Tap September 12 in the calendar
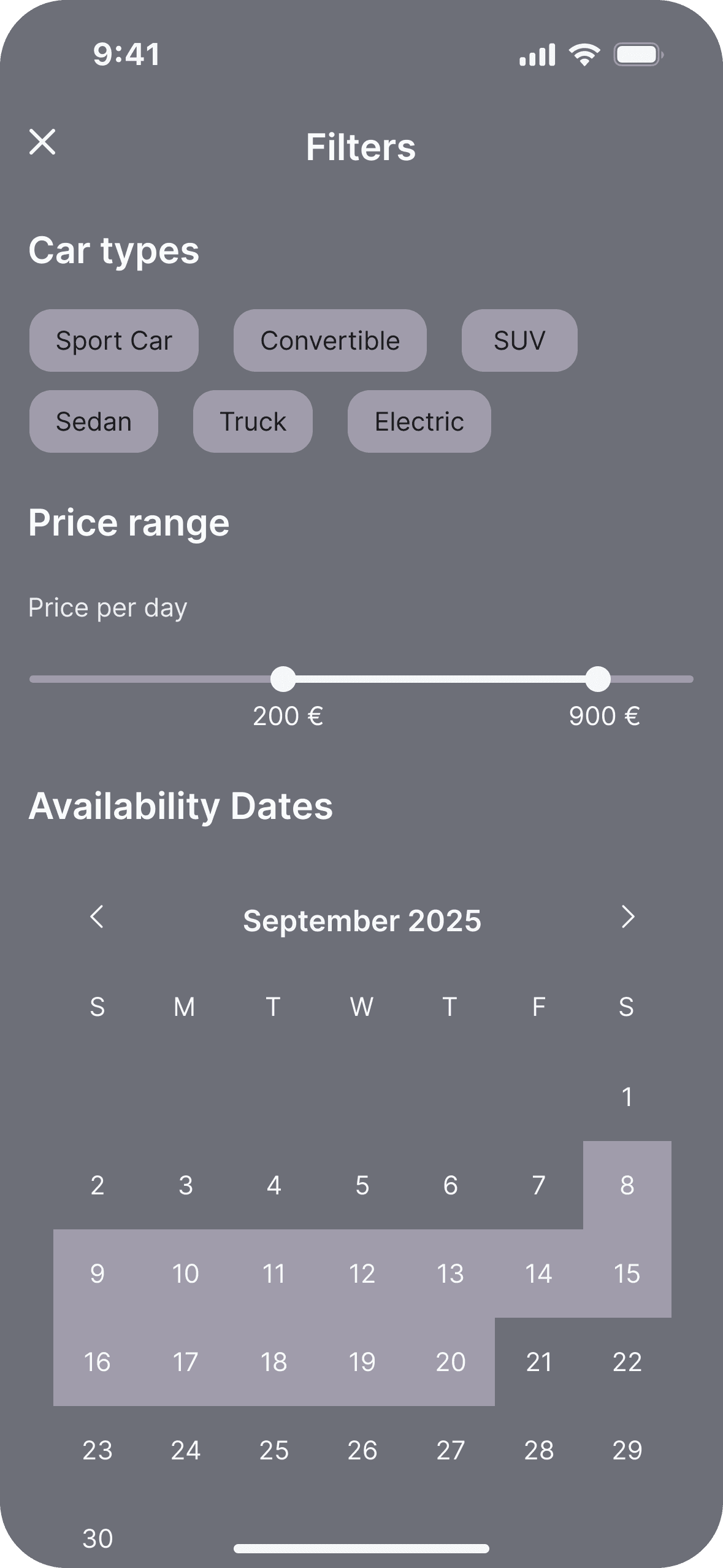 tap(362, 1274)
